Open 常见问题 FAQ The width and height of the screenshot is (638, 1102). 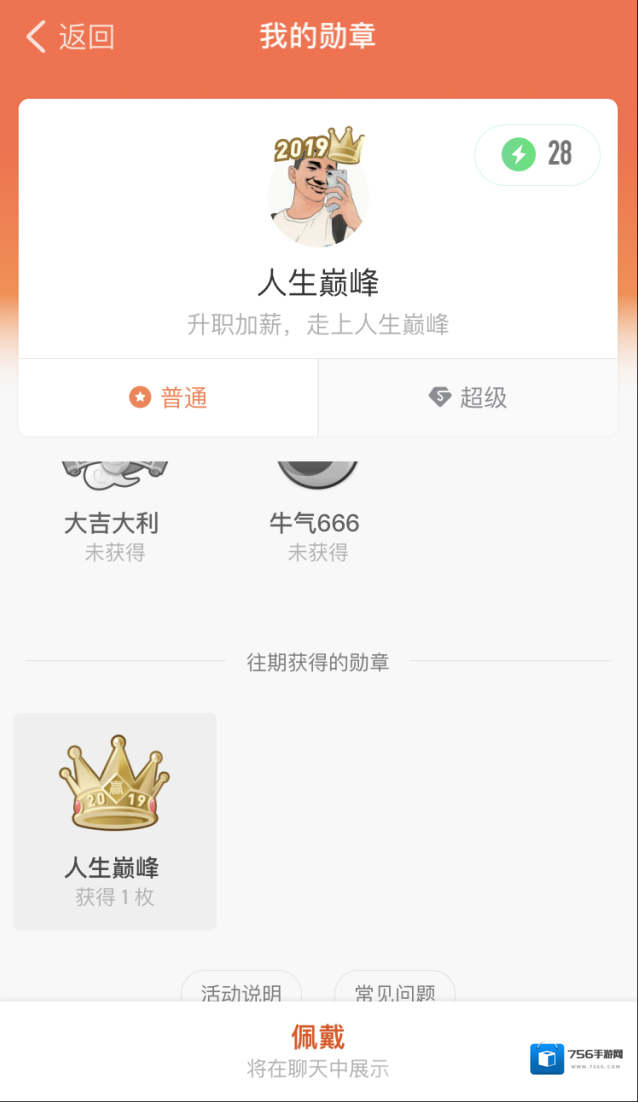(395, 989)
